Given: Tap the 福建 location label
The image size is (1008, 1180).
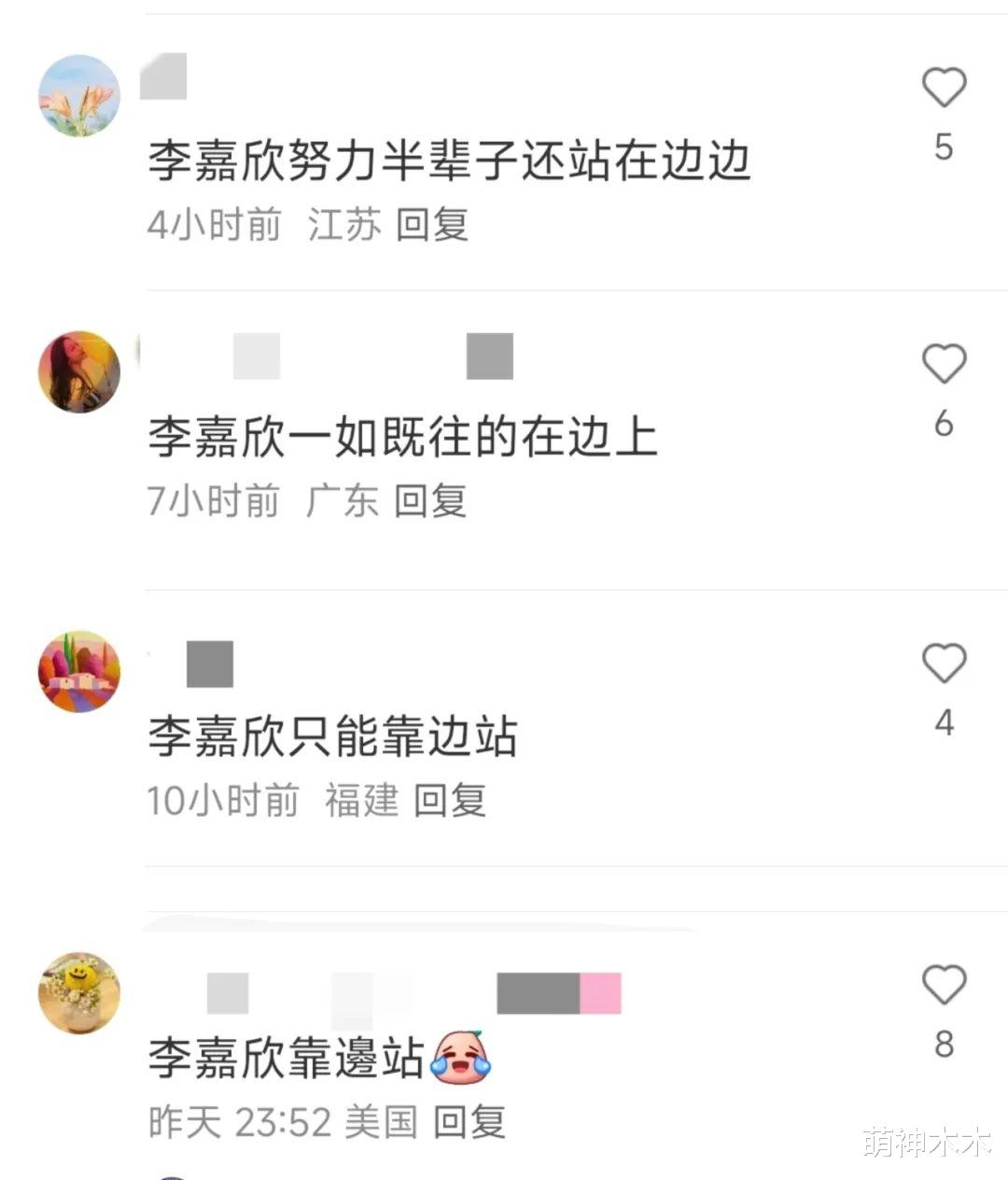Looking at the screenshot, I should click(361, 801).
